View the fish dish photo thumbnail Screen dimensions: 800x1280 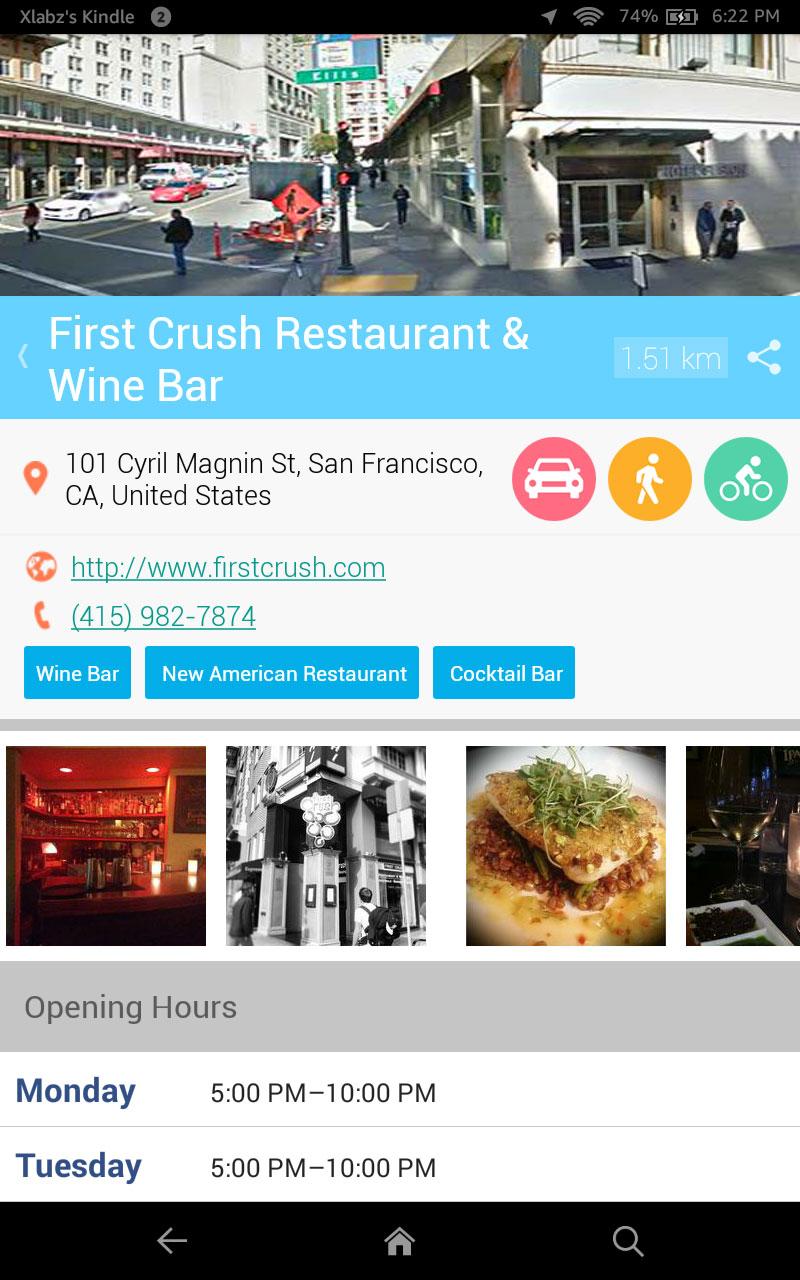pyautogui.click(x=565, y=845)
